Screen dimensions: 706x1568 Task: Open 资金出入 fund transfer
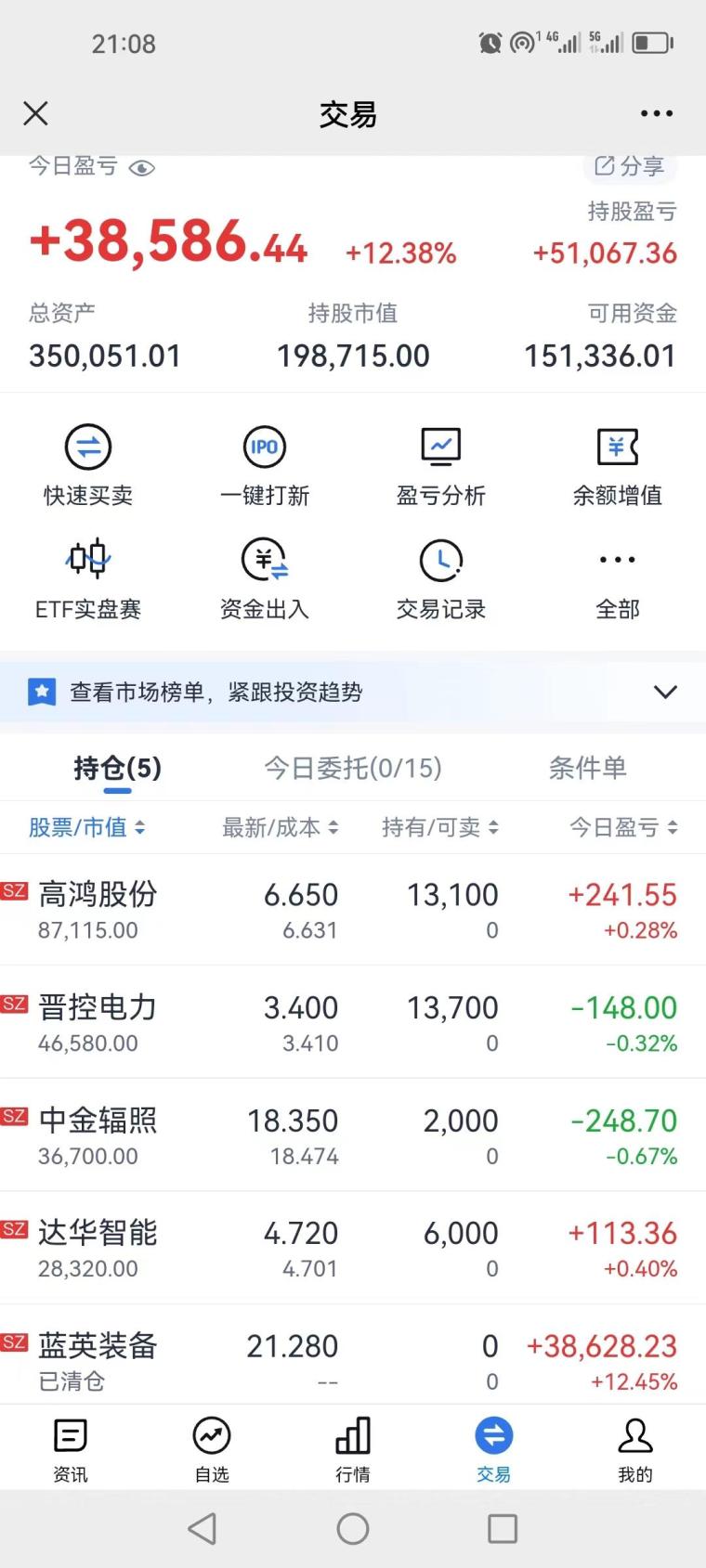(x=265, y=579)
